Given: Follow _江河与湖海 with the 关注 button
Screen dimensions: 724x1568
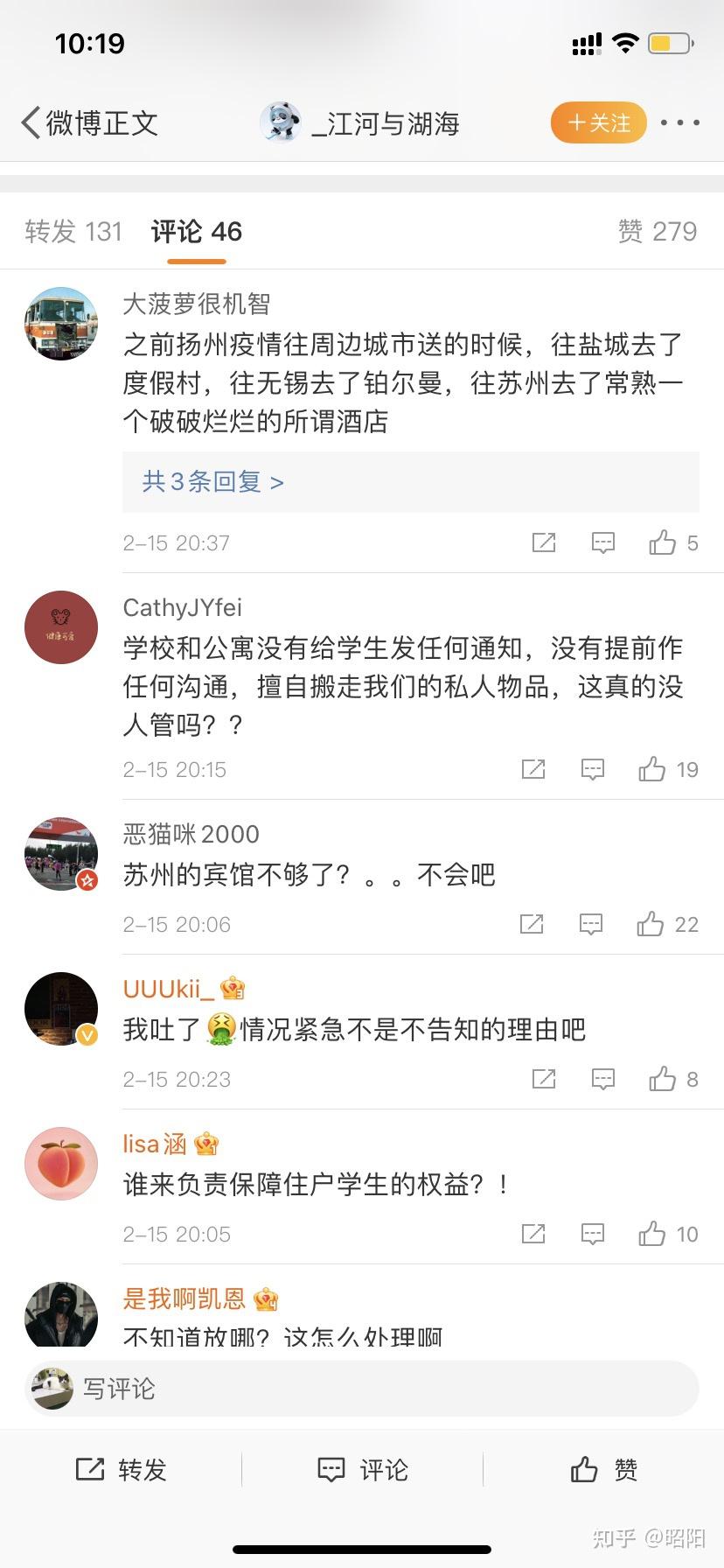Looking at the screenshot, I should (x=599, y=123).
